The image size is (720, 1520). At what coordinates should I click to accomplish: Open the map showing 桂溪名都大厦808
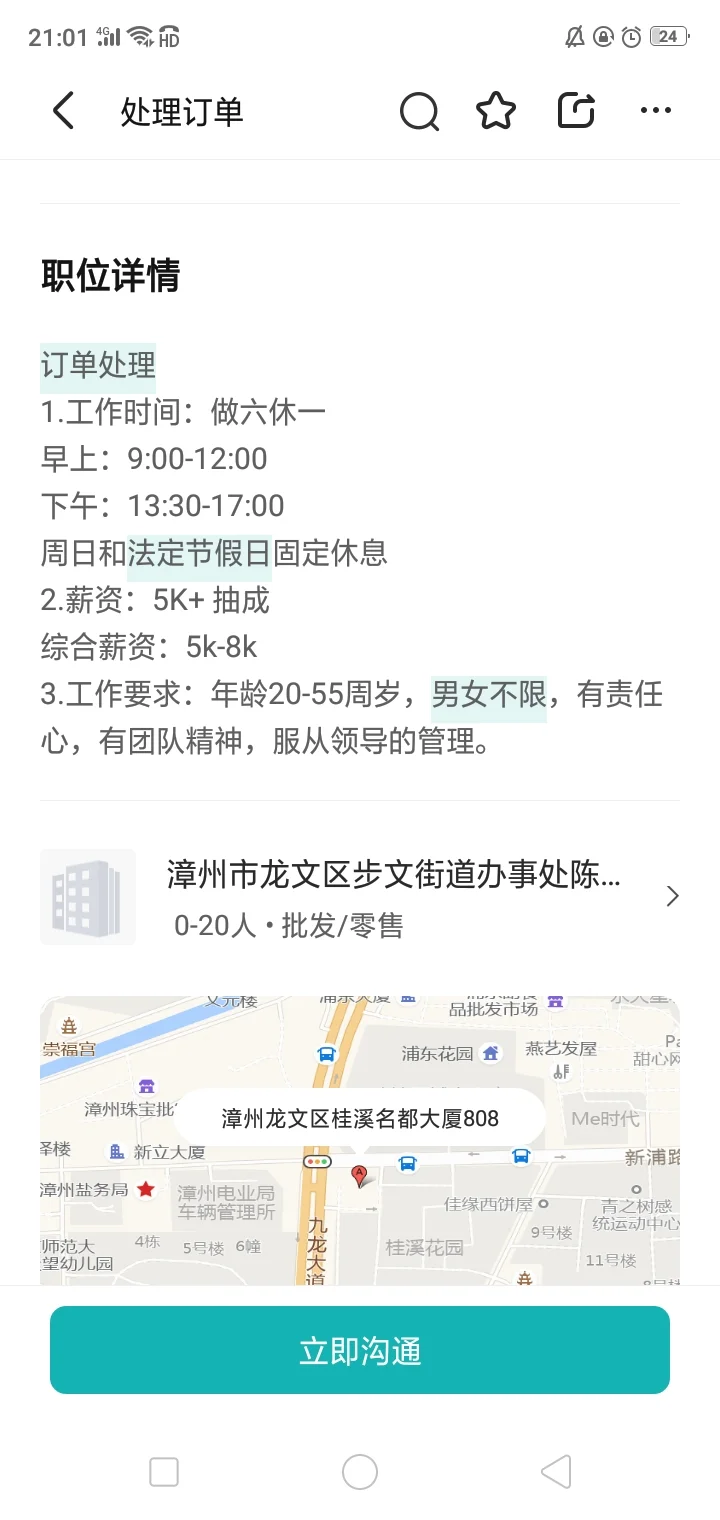(360, 1140)
